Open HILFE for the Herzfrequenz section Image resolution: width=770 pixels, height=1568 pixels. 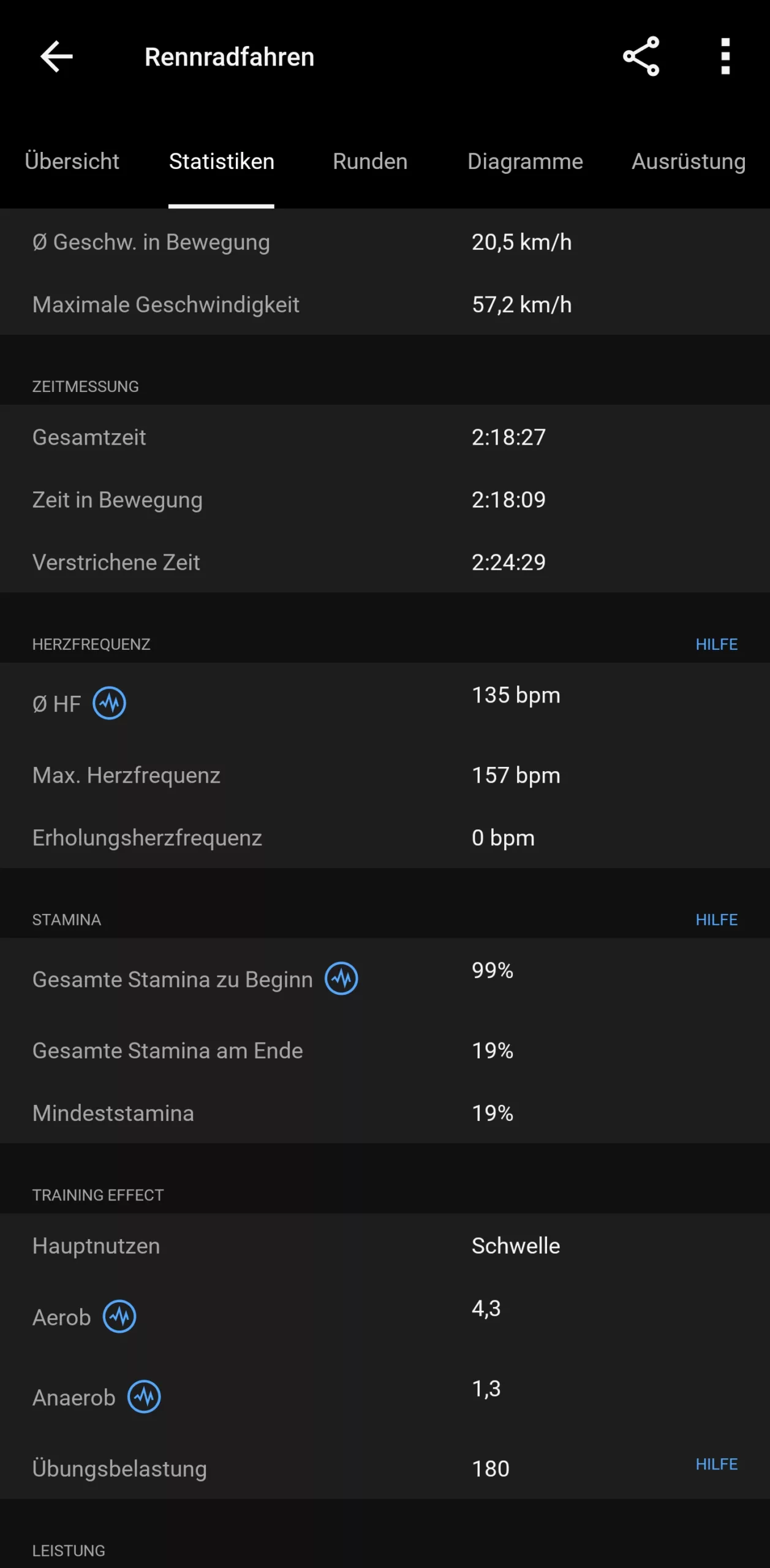[716, 644]
